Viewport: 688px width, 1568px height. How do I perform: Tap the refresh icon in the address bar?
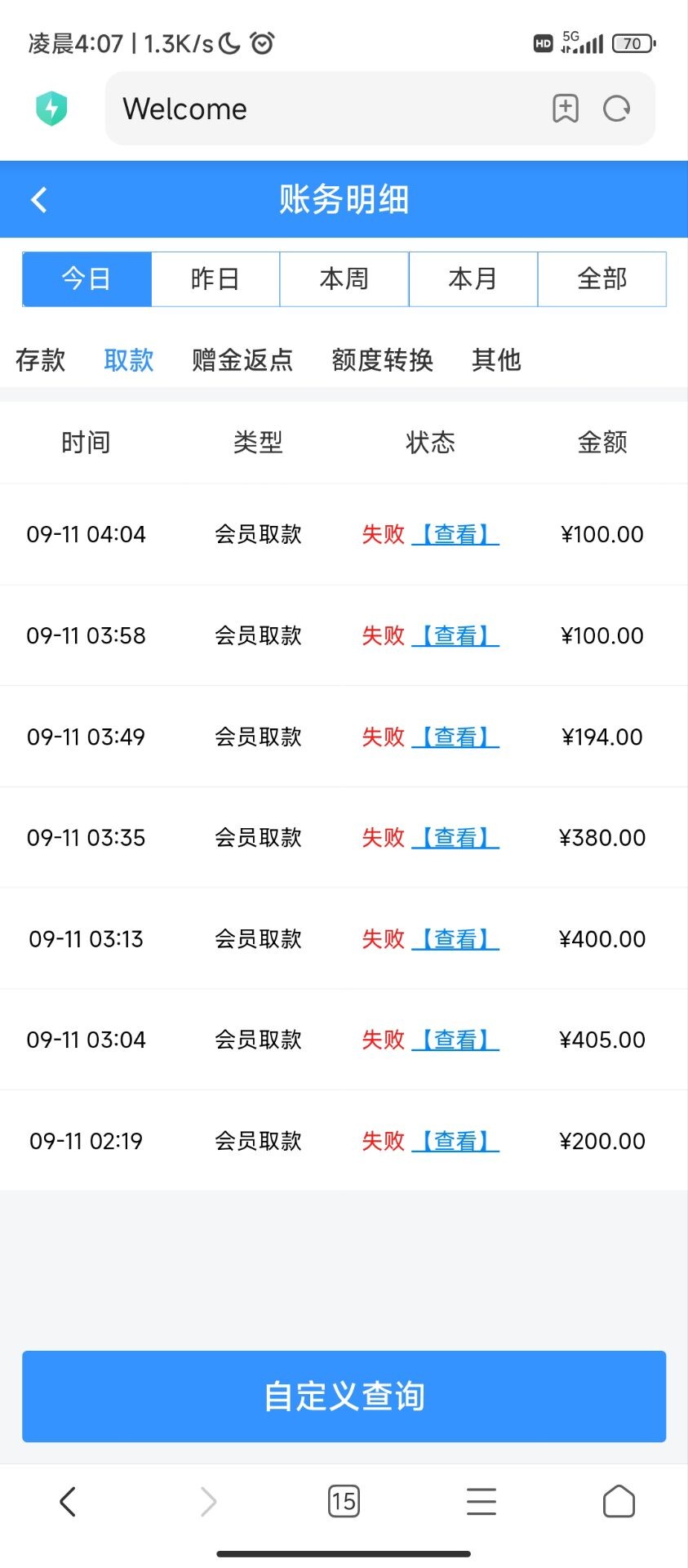(616, 108)
